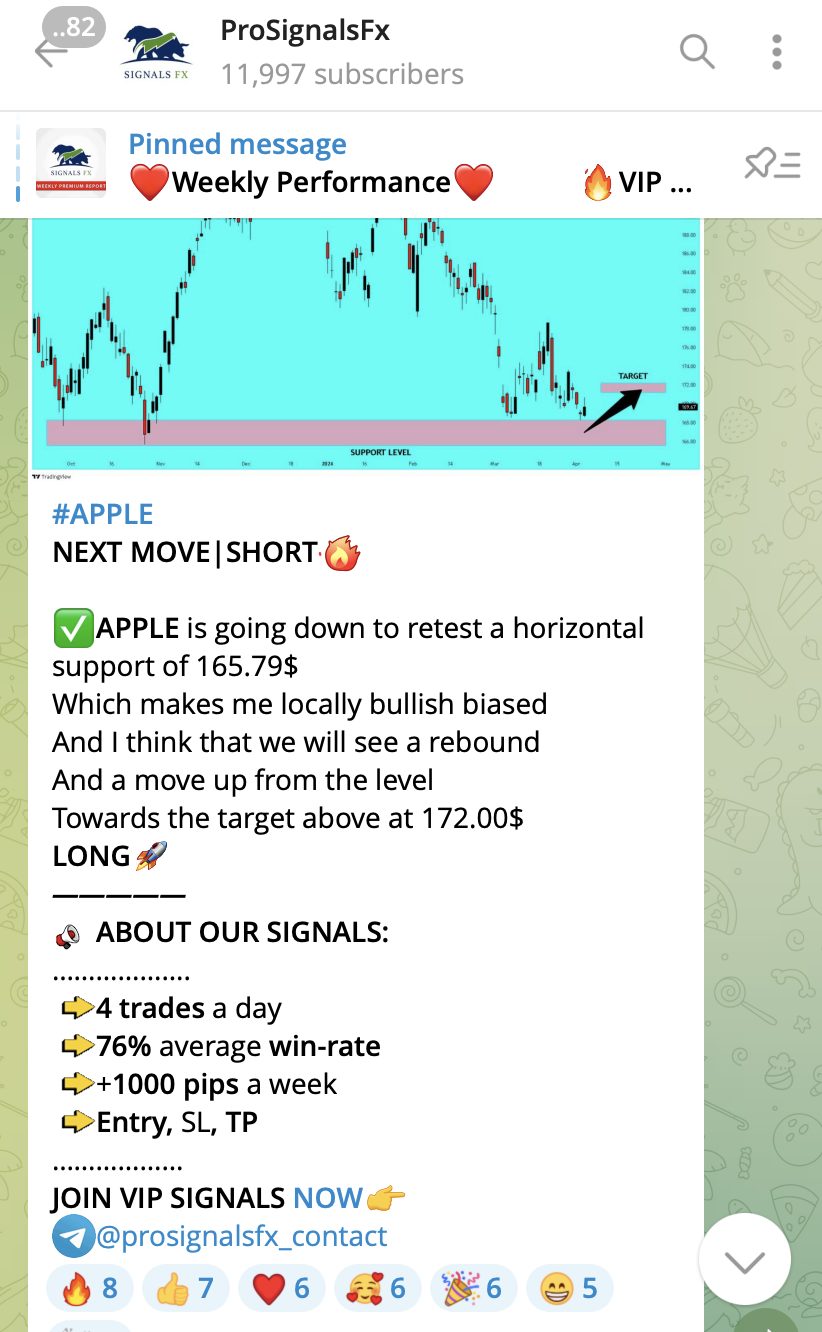Open the pinned Weekly Performance message
Viewport: 822px width, 1332px height.
400,164
